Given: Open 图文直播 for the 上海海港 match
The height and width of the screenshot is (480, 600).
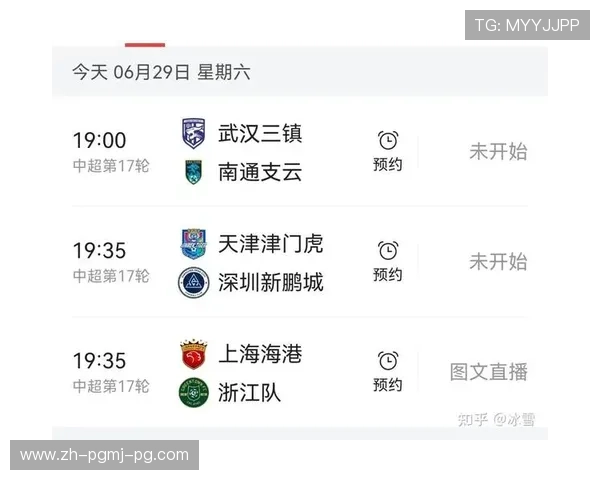Looking at the screenshot, I should (488, 372).
